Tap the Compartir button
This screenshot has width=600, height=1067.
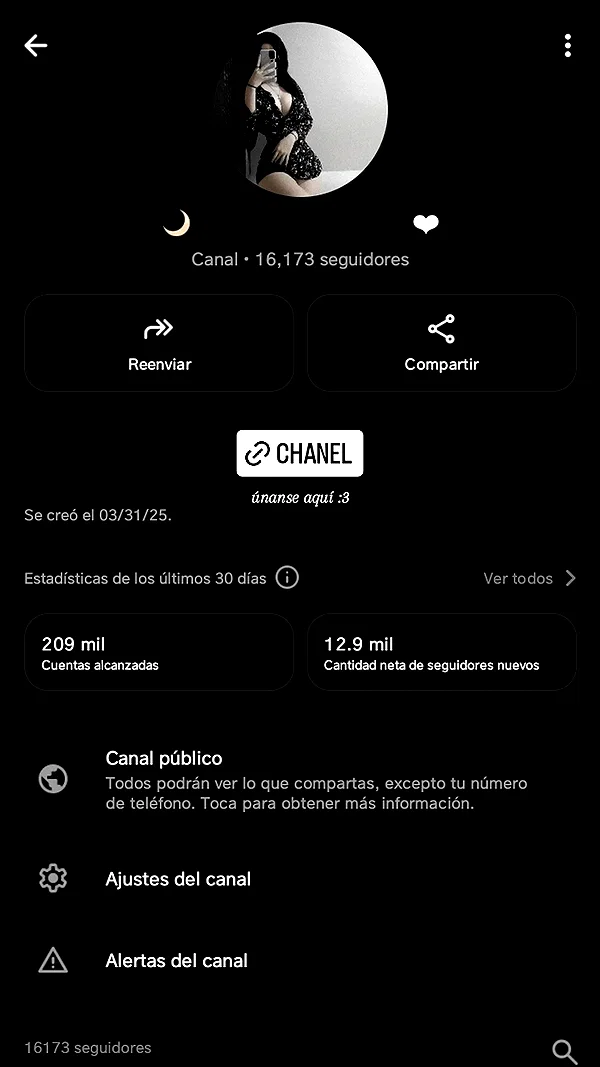click(441, 343)
